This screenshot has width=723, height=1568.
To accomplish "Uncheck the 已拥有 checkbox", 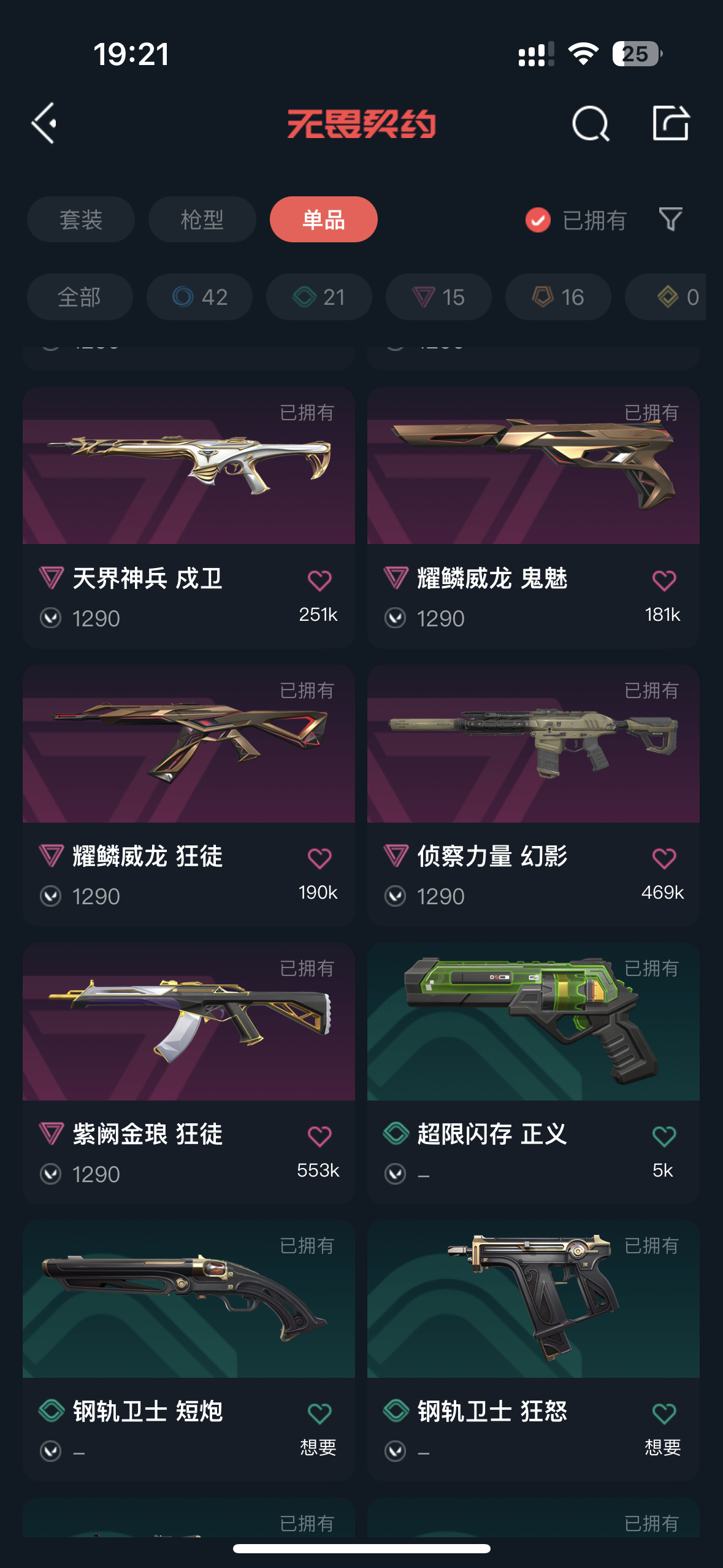I will click(x=538, y=220).
